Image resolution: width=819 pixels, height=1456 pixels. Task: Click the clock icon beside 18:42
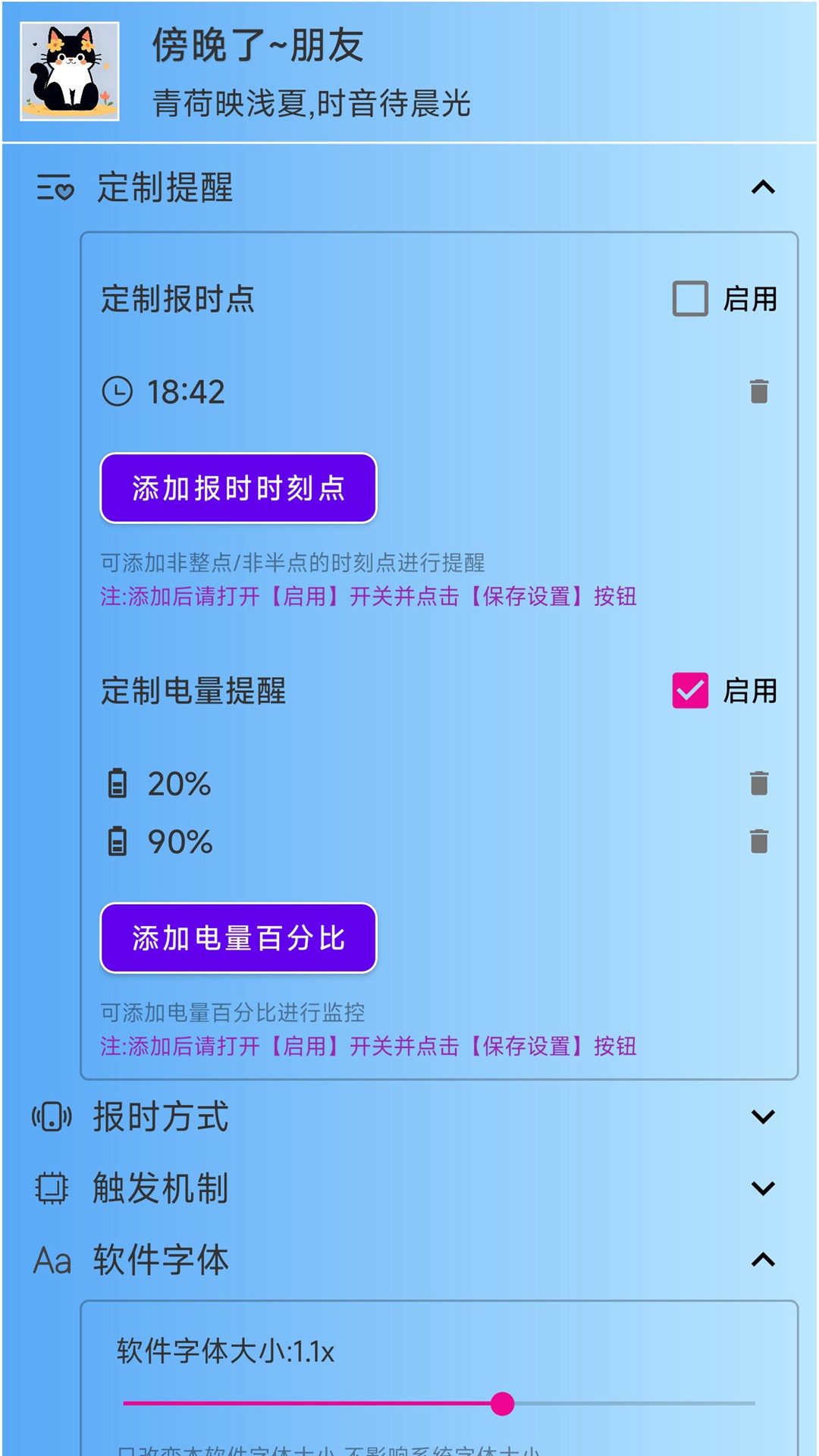pos(118,391)
